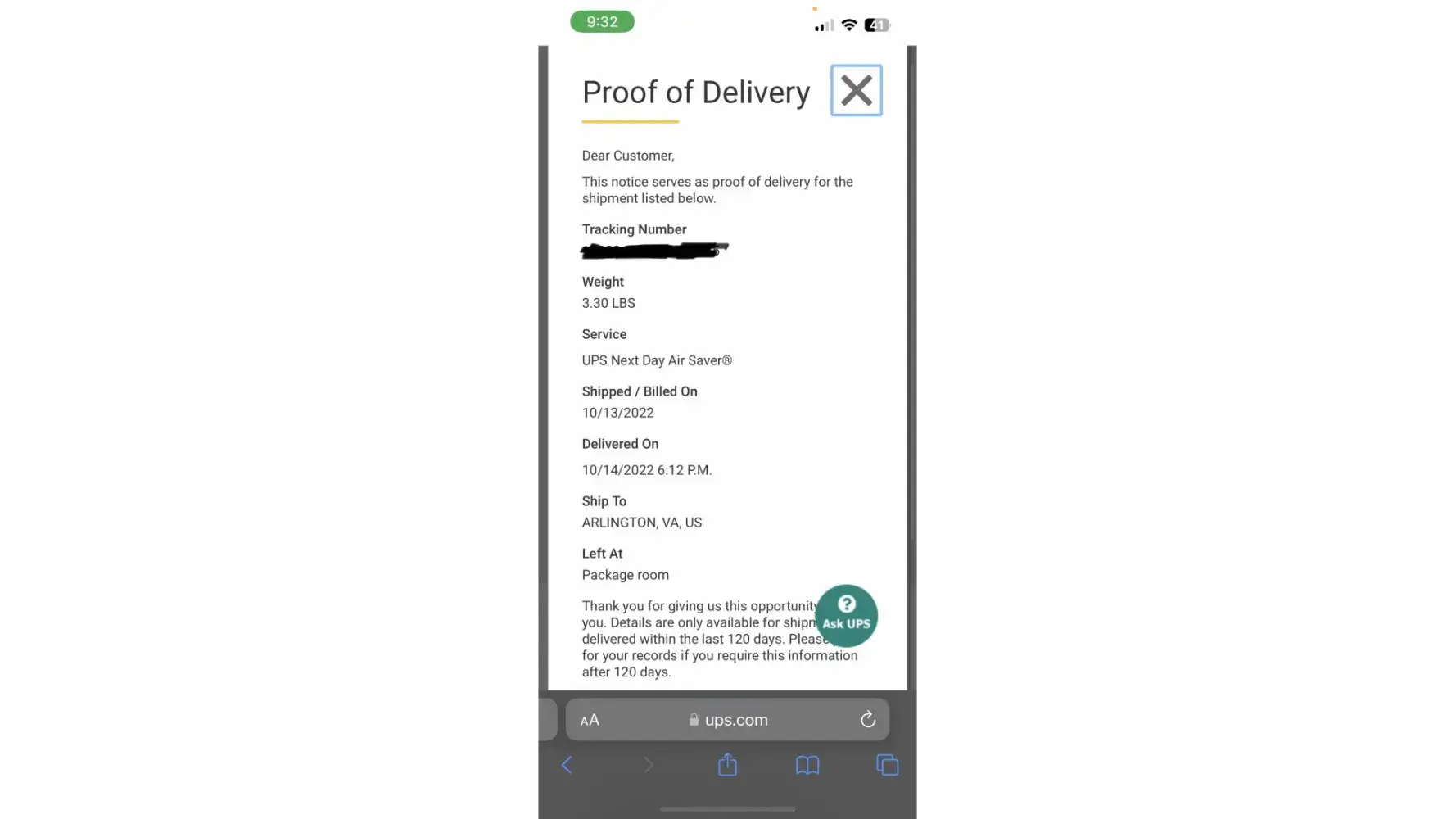Open the Ask UPS help chat
The height and width of the screenshot is (819, 1456).
coord(846,615)
